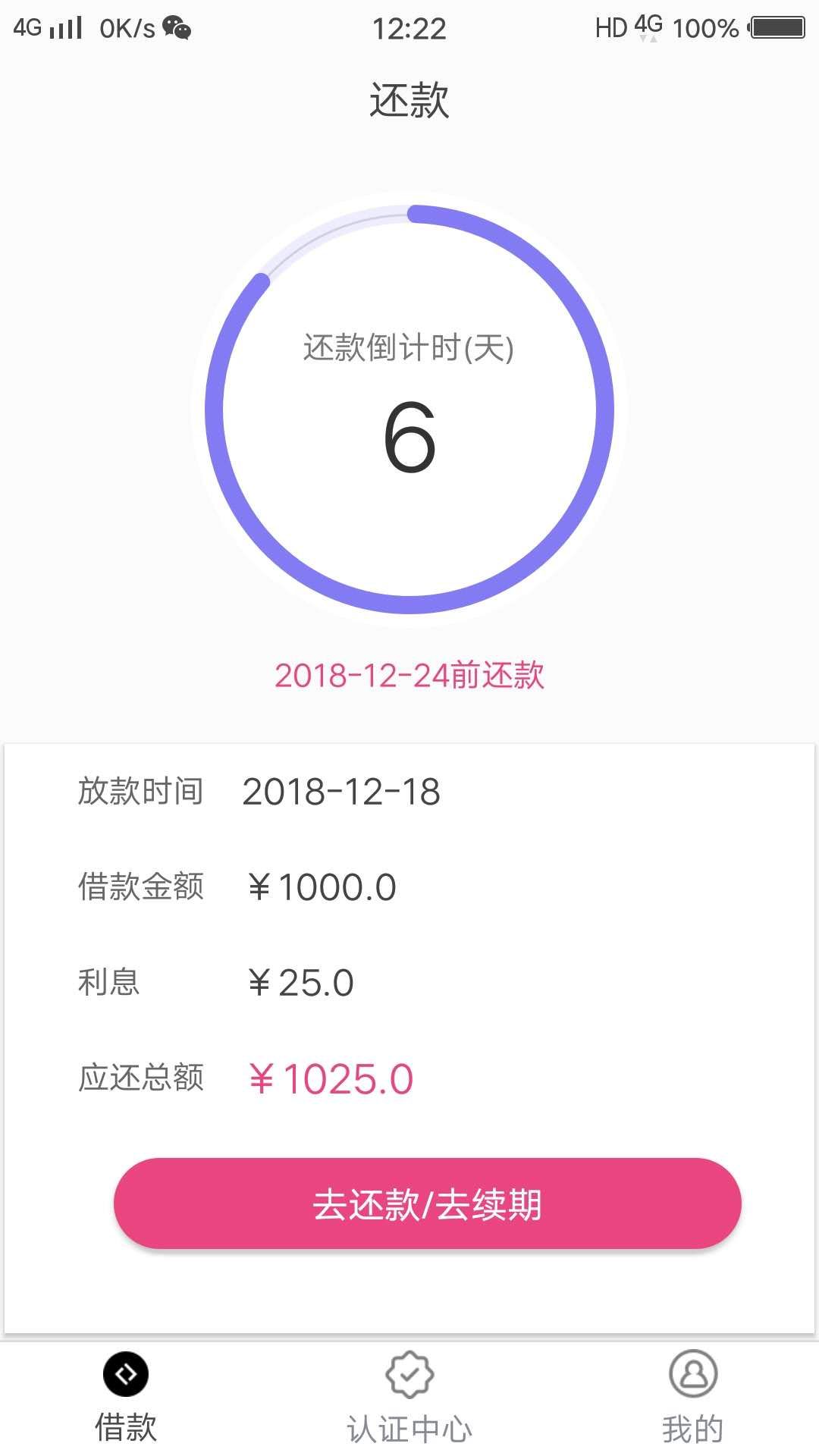Screen dimensions: 819x1456
Task: Switch to the 借款 tab
Action: point(126,1398)
